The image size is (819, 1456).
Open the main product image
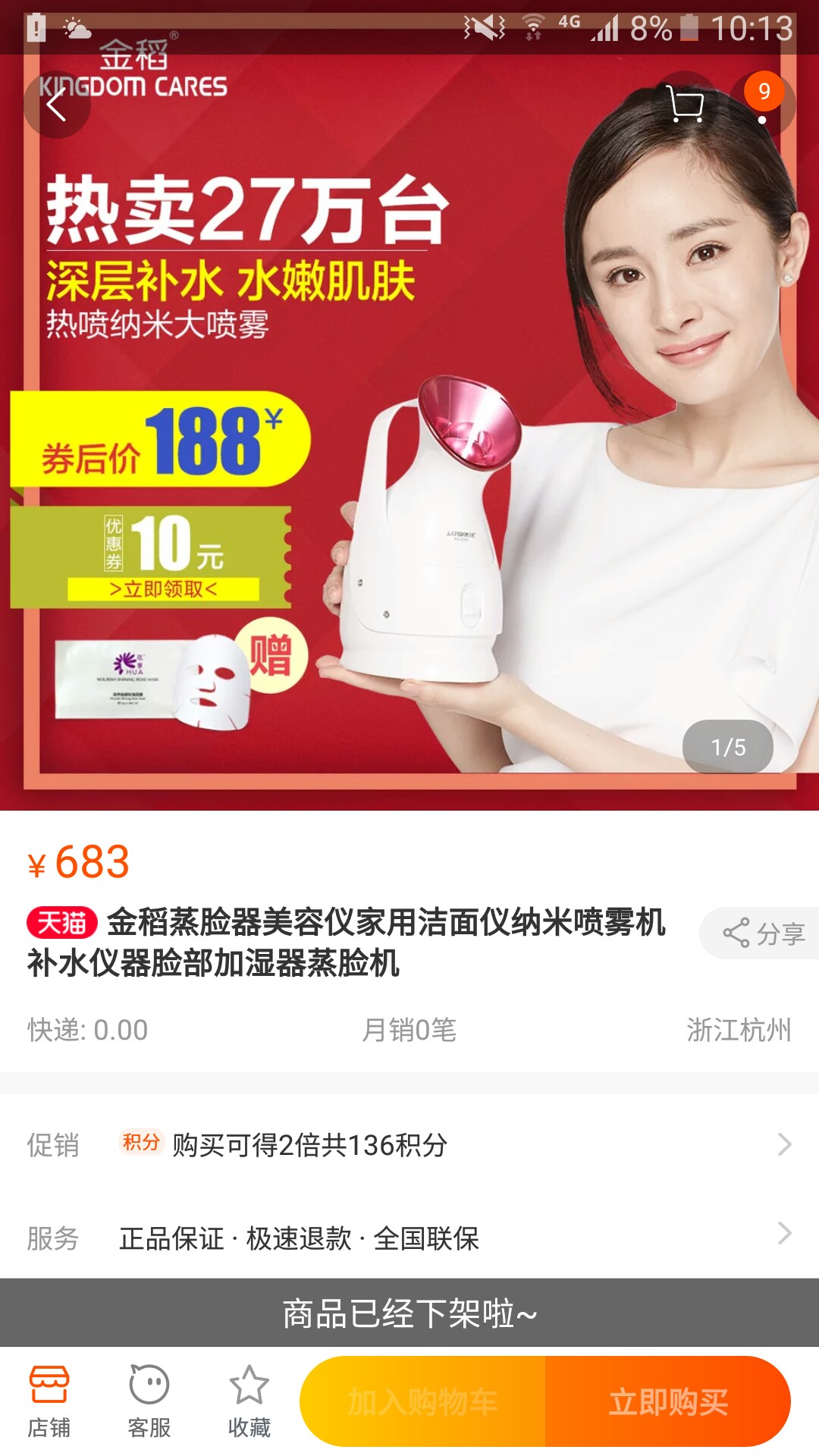[x=409, y=406]
